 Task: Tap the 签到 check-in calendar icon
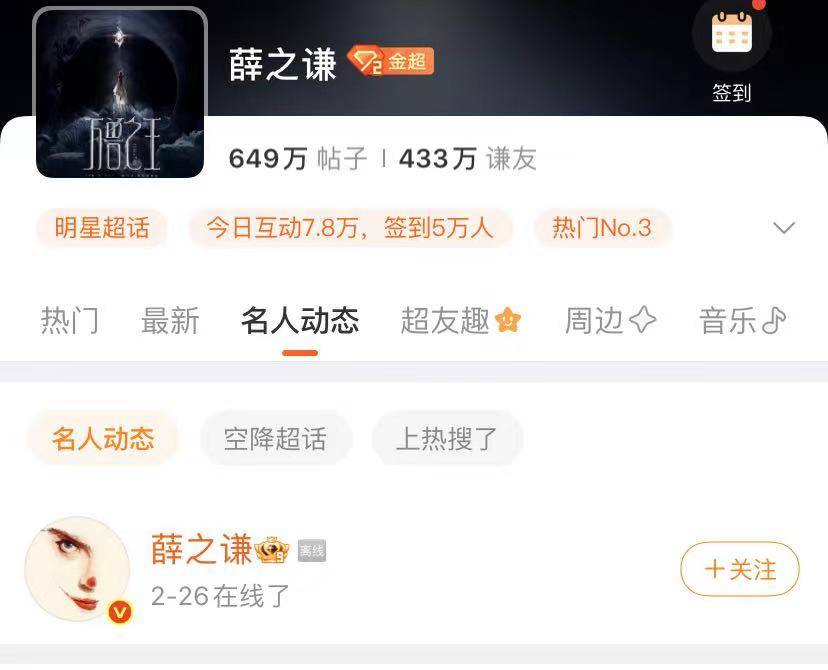pos(731,37)
